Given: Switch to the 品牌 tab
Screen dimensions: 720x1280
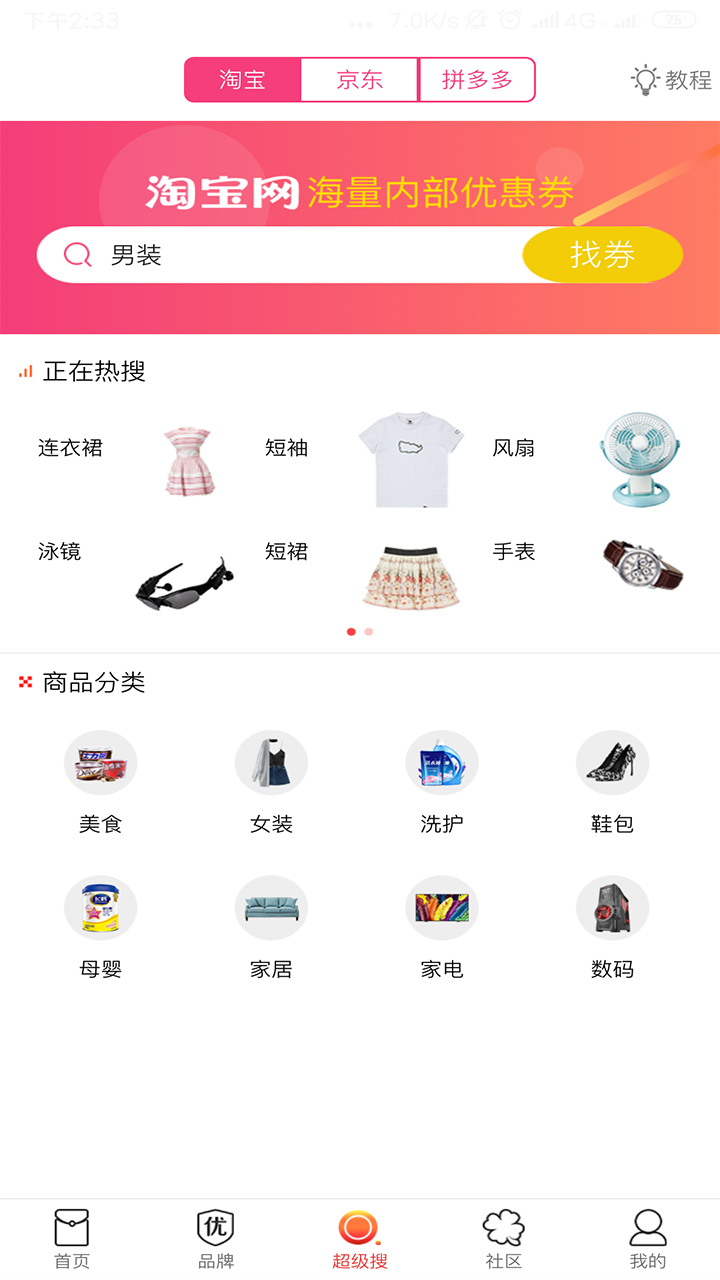Looking at the screenshot, I should [x=216, y=1240].
